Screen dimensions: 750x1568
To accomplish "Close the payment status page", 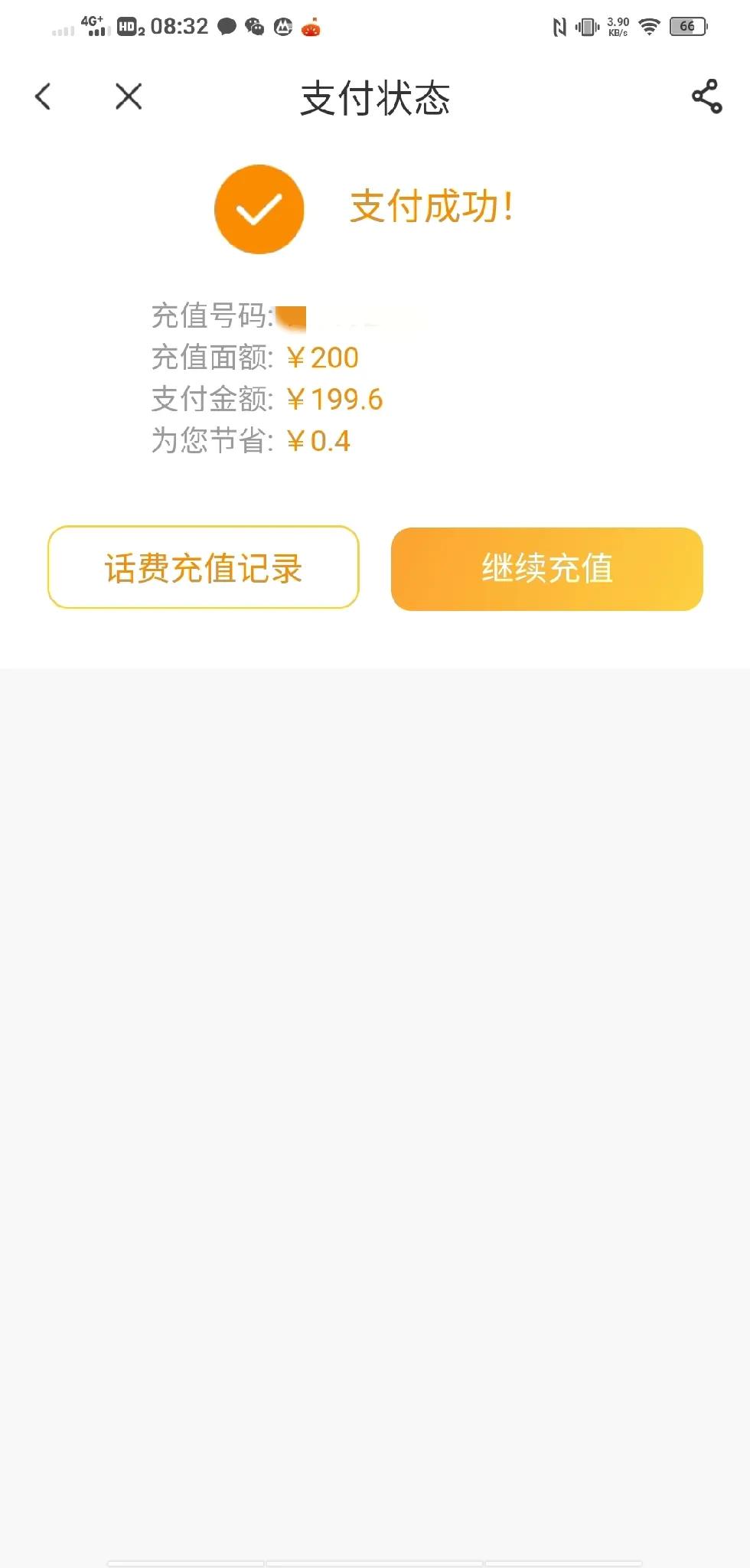I will [x=129, y=96].
